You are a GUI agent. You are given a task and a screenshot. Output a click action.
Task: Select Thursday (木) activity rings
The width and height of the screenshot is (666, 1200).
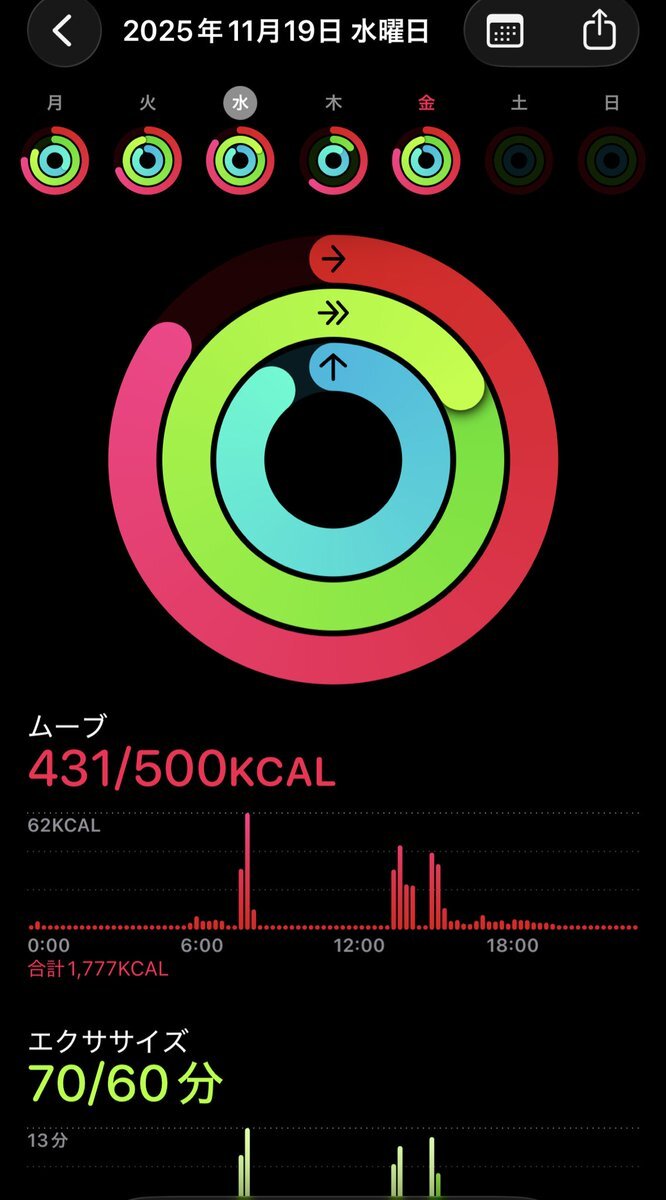333,160
